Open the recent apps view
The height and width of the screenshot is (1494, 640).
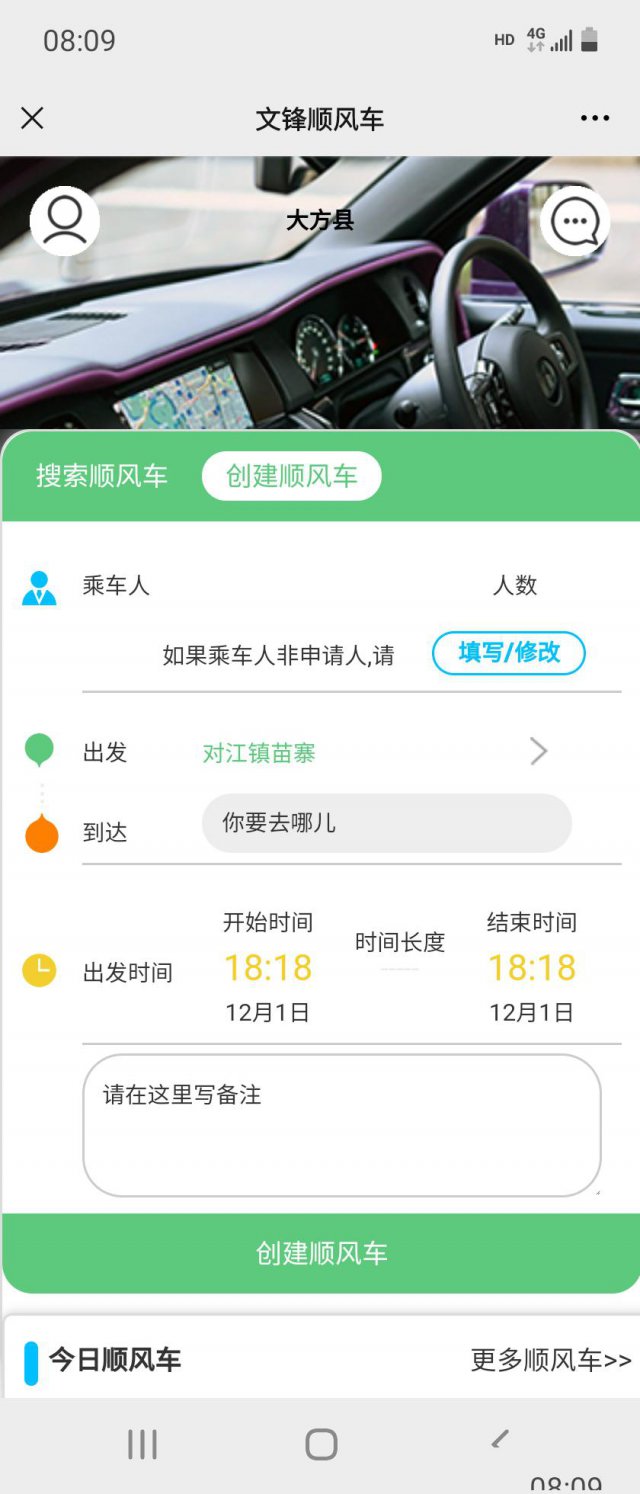pos(142,1444)
